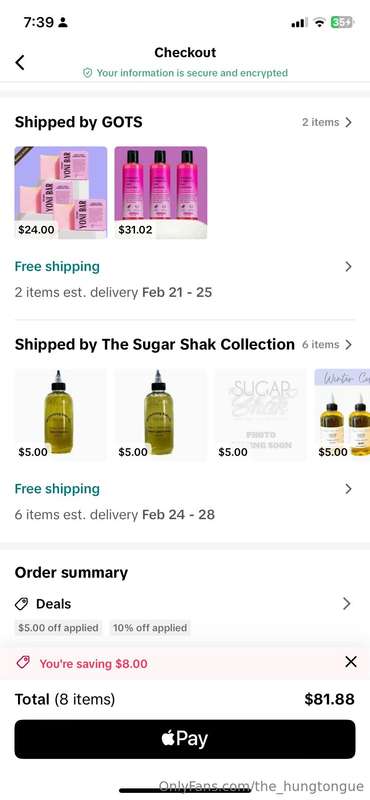Open the Winter collection $5.00 item
This screenshot has height=800, width=370.
(x=342, y=415)
